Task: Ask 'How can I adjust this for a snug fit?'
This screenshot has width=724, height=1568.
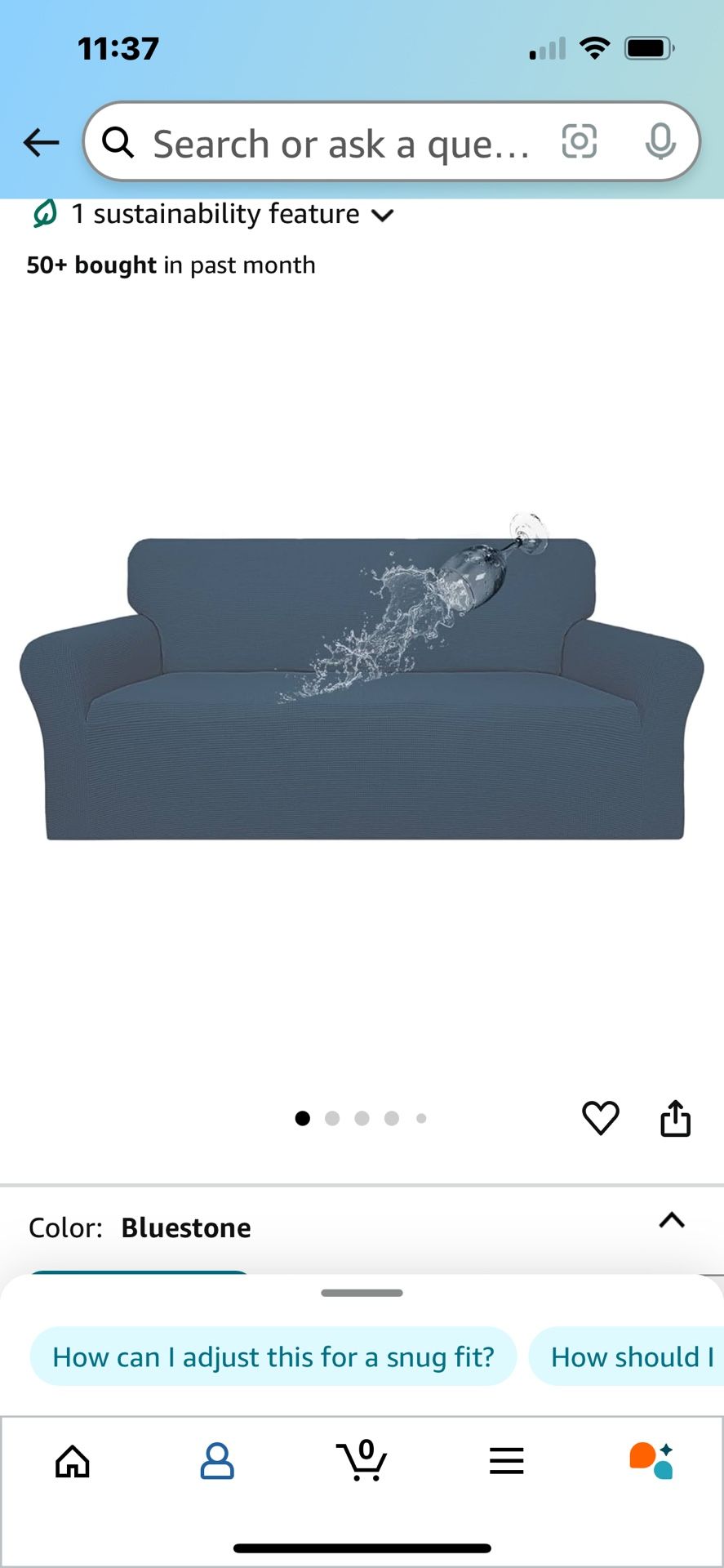Action: click(273, 1356)
